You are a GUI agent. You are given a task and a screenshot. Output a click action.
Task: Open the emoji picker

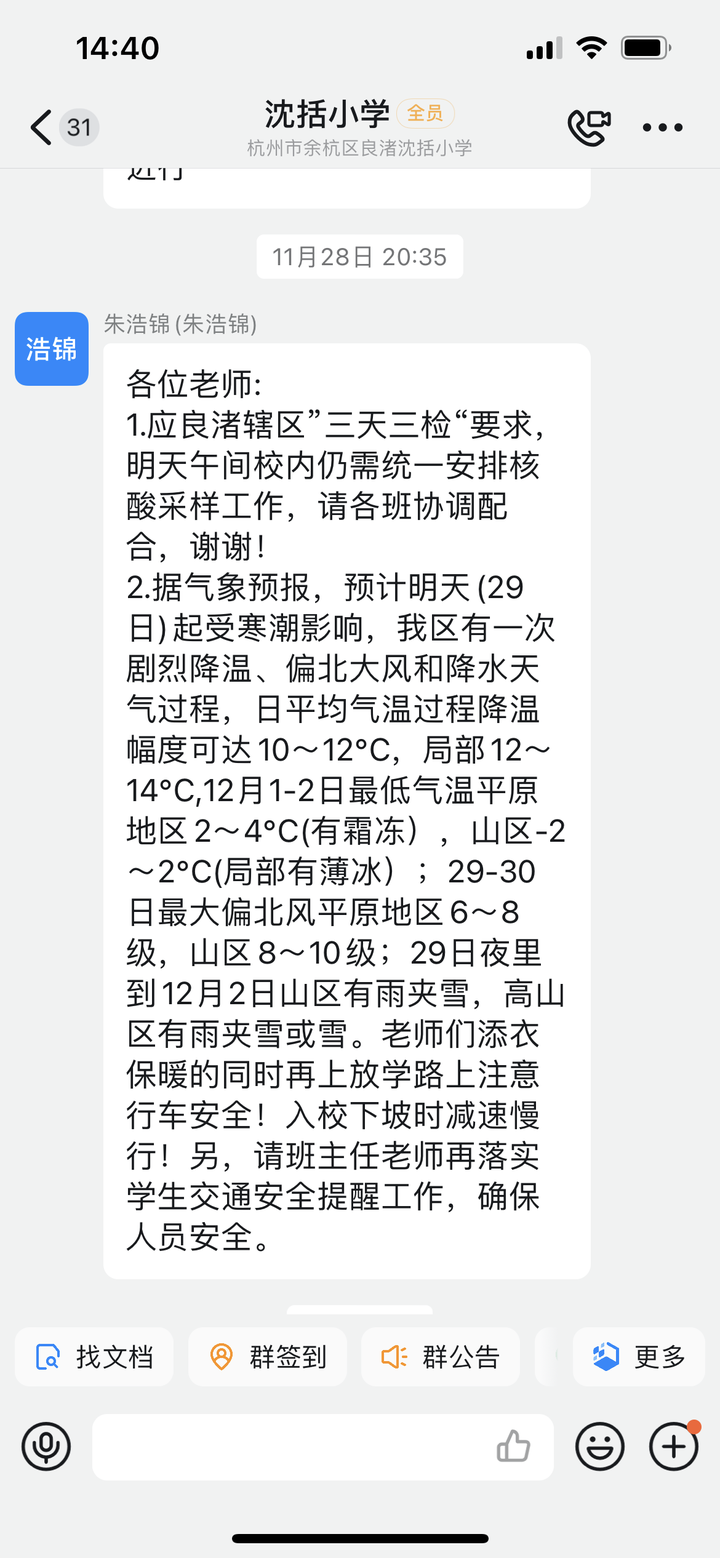coord(599,1446)
